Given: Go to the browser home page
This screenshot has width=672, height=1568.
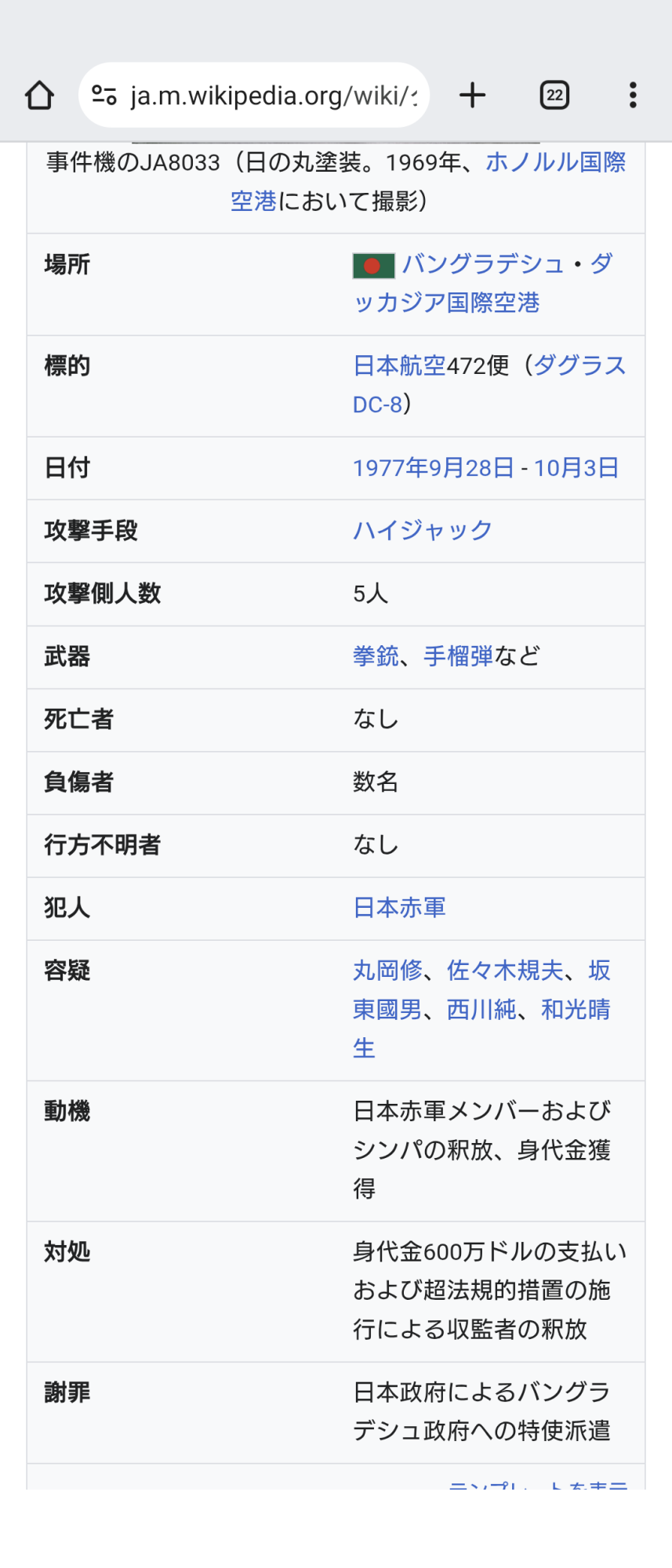Looking at the screenshot, I should [x=39, y=96].
